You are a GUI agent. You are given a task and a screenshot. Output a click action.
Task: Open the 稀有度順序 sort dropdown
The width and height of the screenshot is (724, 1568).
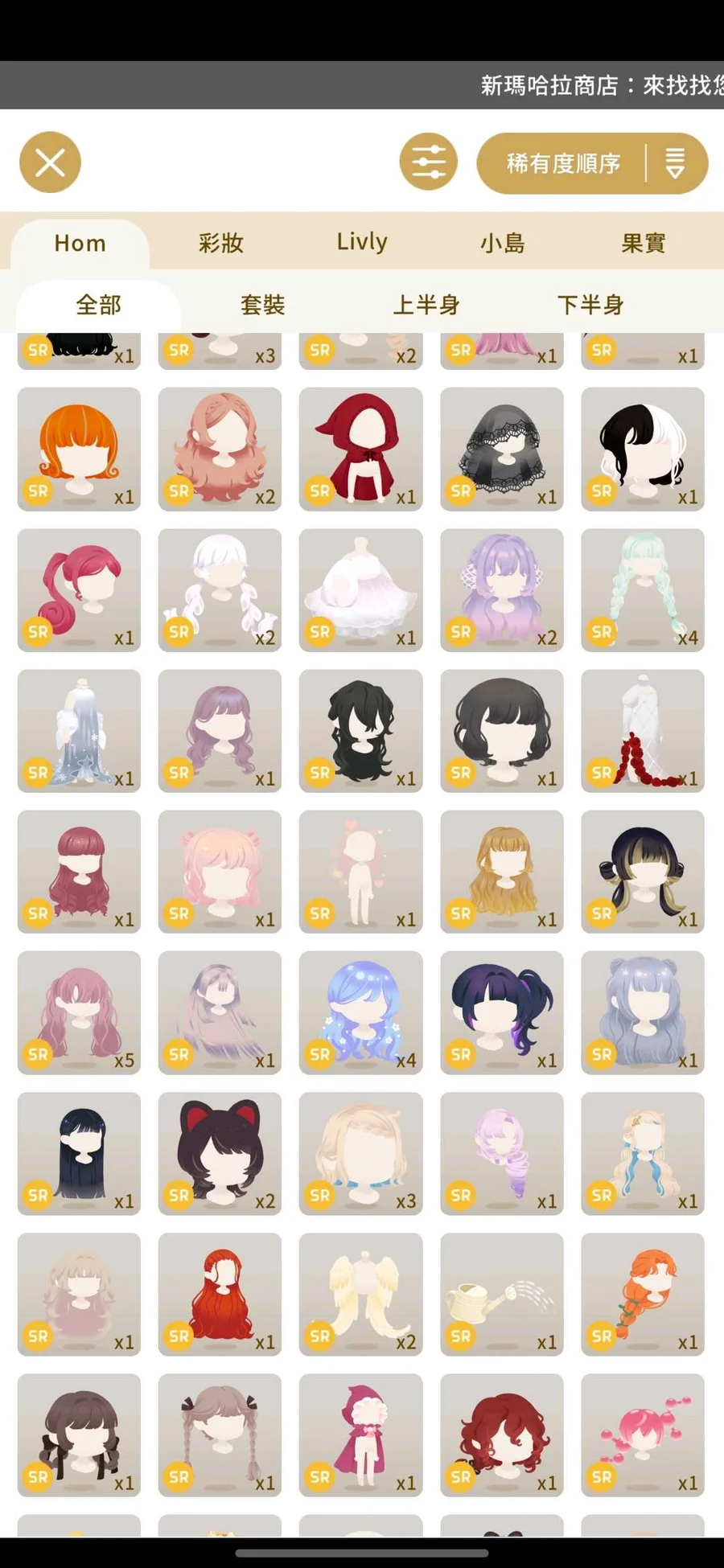click(592, 163)
